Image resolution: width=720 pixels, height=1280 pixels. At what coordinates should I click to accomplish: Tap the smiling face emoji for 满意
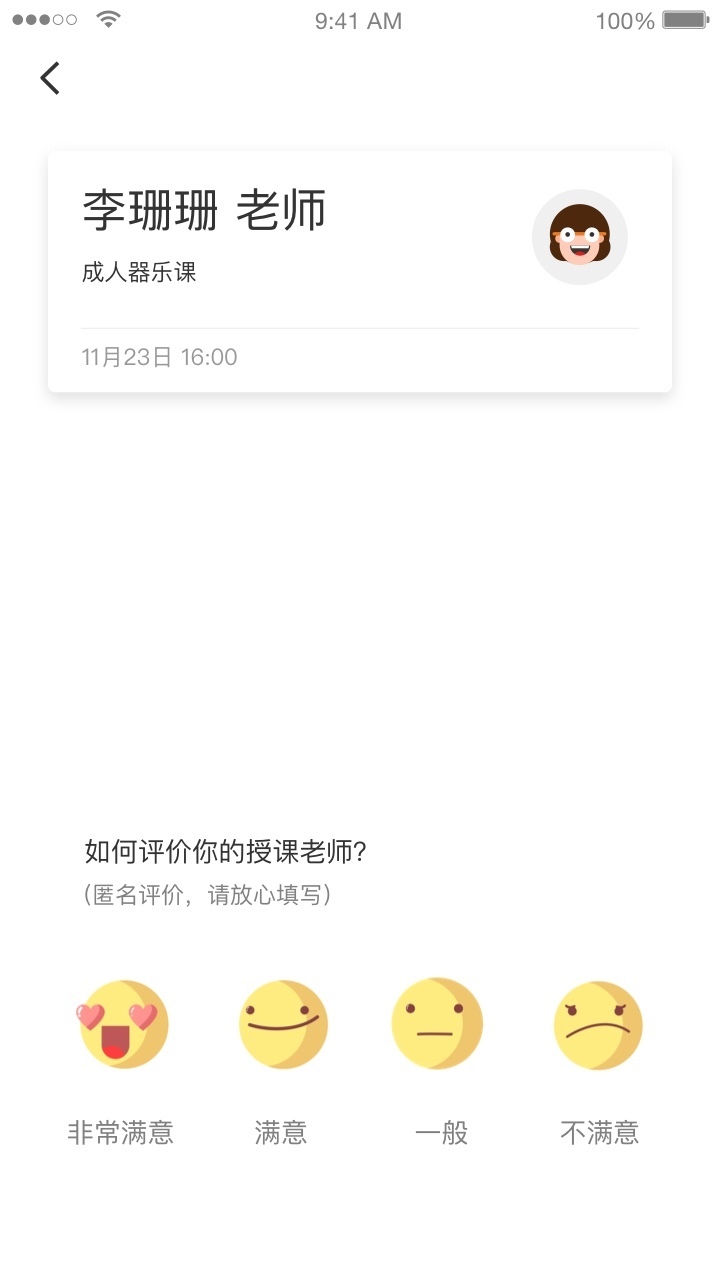tap(283, 1023)
